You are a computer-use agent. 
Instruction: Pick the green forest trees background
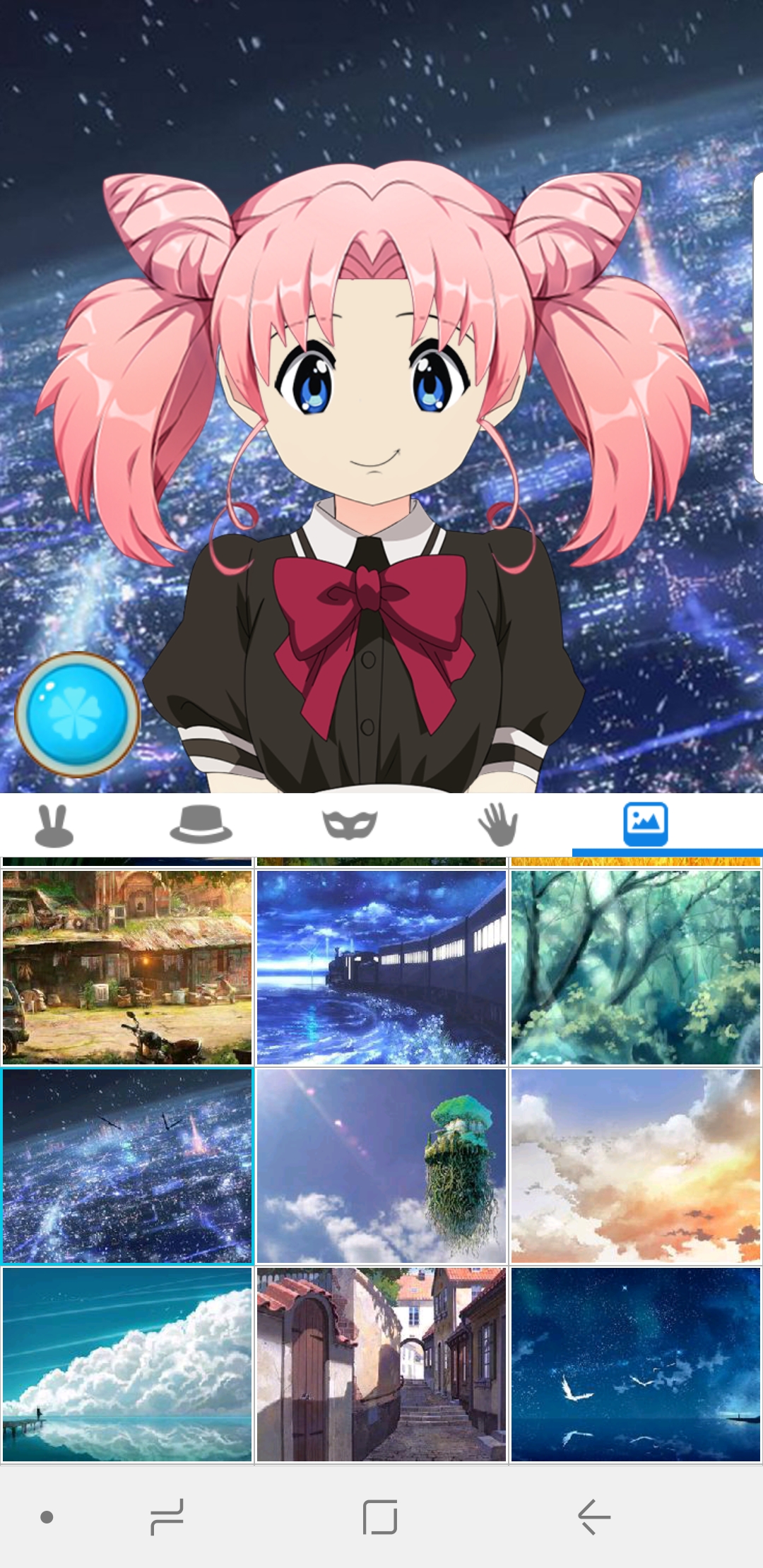coord(636,968)
